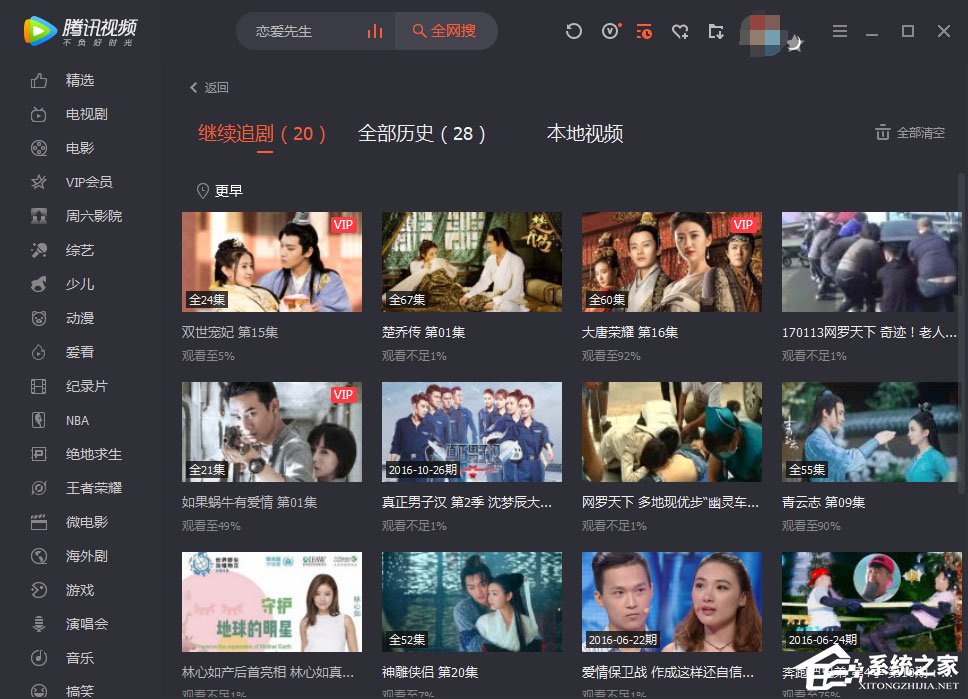Open the hamburger main menu icon
This screenshot has width=968, height=699.
point(840,31)
